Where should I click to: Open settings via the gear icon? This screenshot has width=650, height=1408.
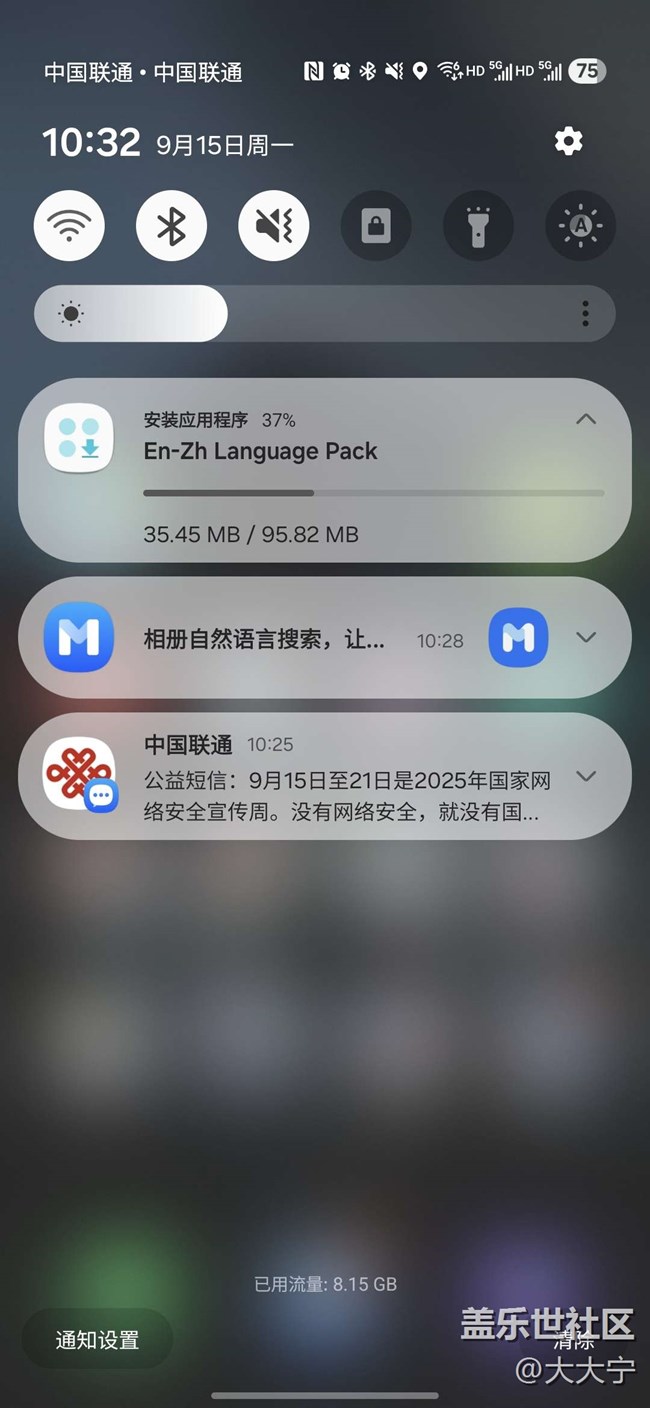[568, 141]
